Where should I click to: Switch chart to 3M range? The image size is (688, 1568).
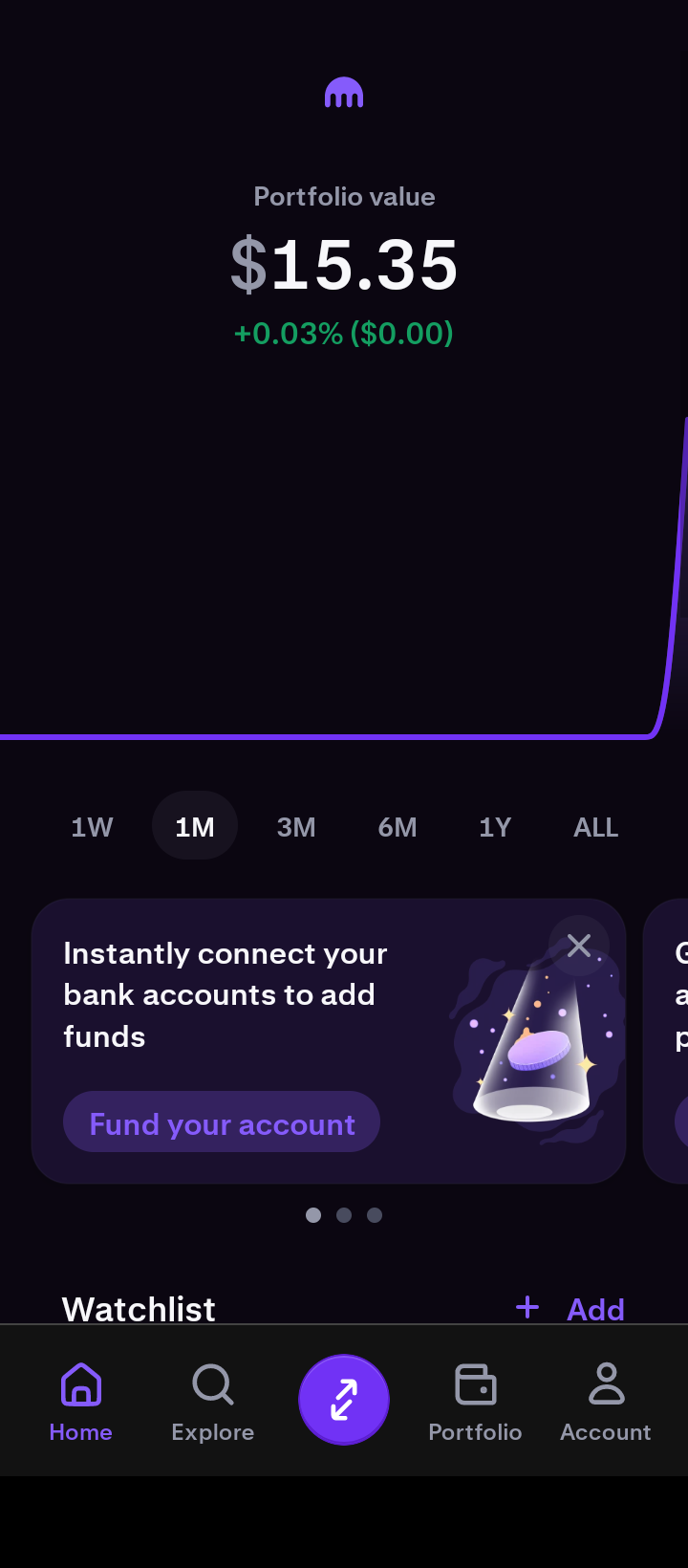click(296, 827)
